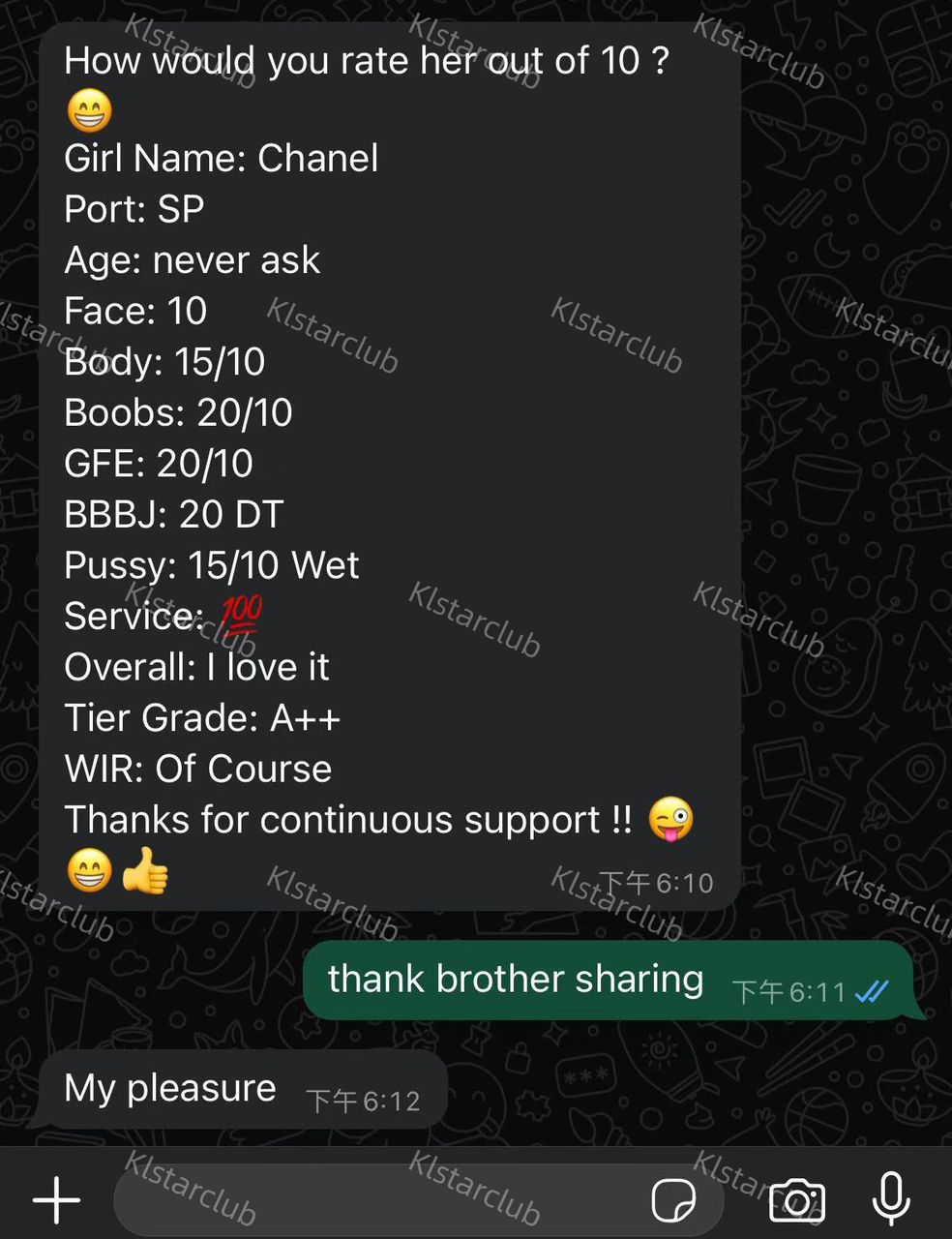
Task: Launch the camera to take a photo
Action: [x=796, y=1200]
